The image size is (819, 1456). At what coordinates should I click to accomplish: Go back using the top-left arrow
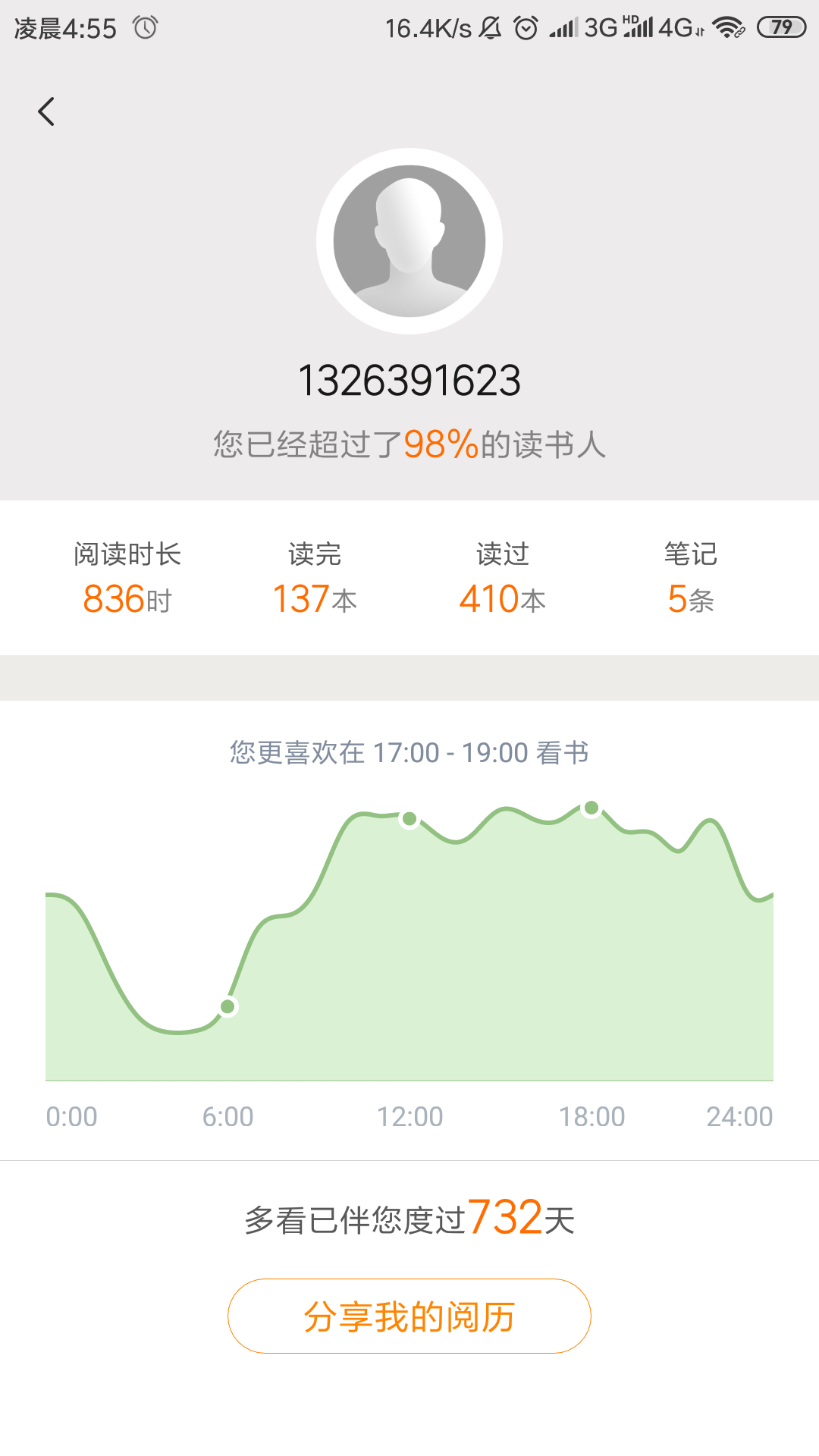click(46, 111)
